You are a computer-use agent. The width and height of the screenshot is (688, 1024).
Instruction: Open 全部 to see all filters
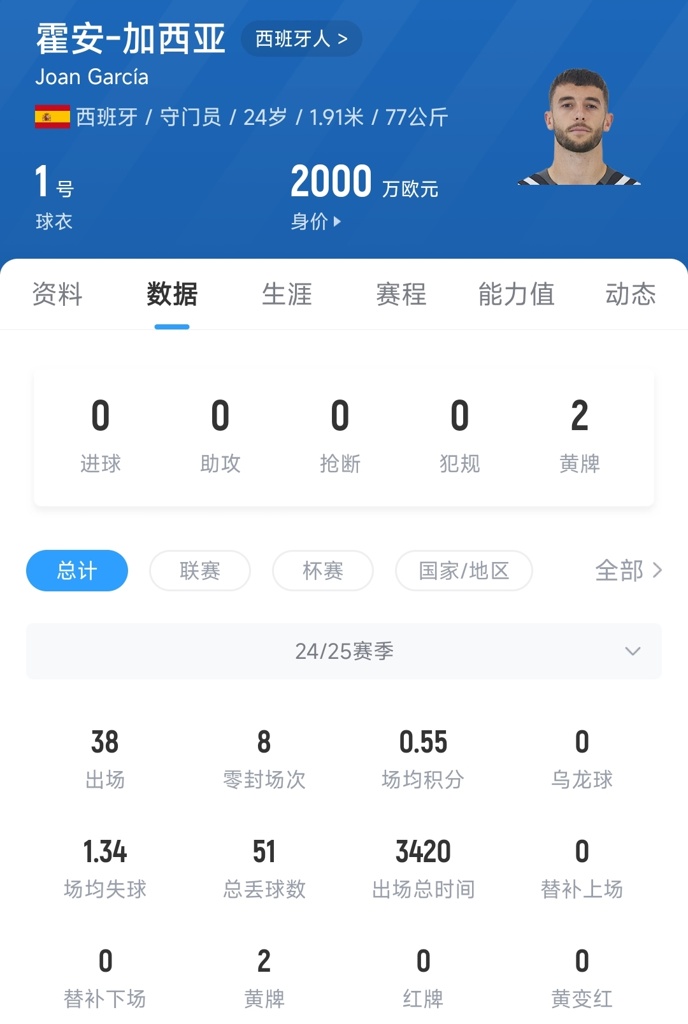click(628, 571)
